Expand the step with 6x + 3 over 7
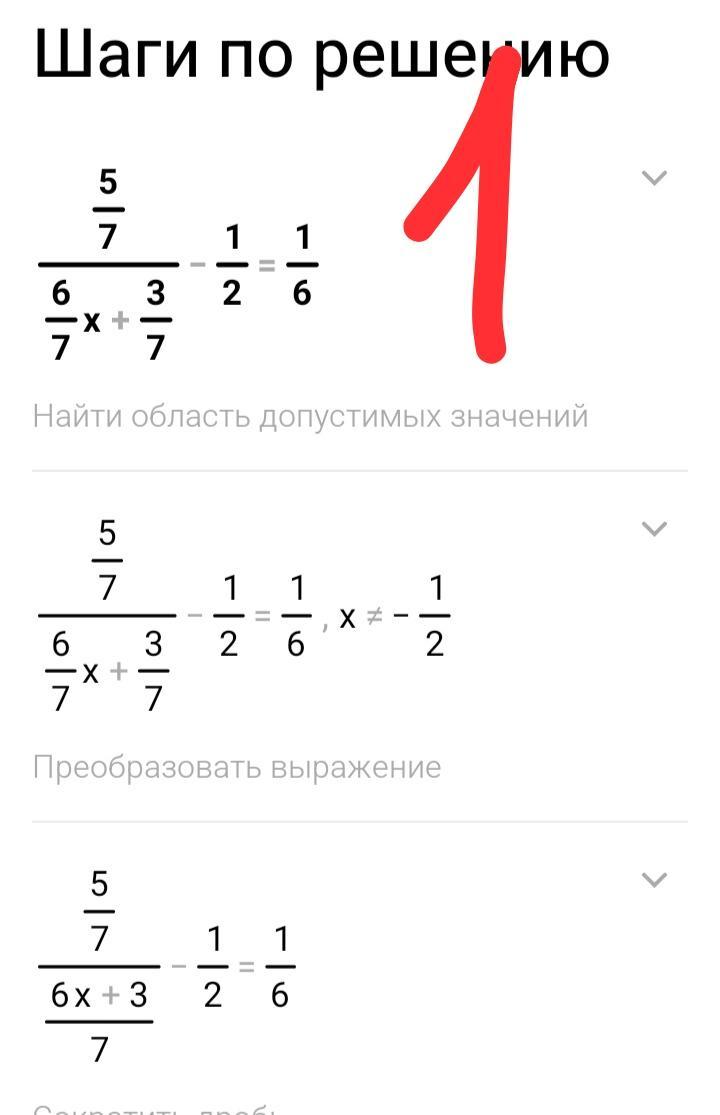 click(653, 880)
